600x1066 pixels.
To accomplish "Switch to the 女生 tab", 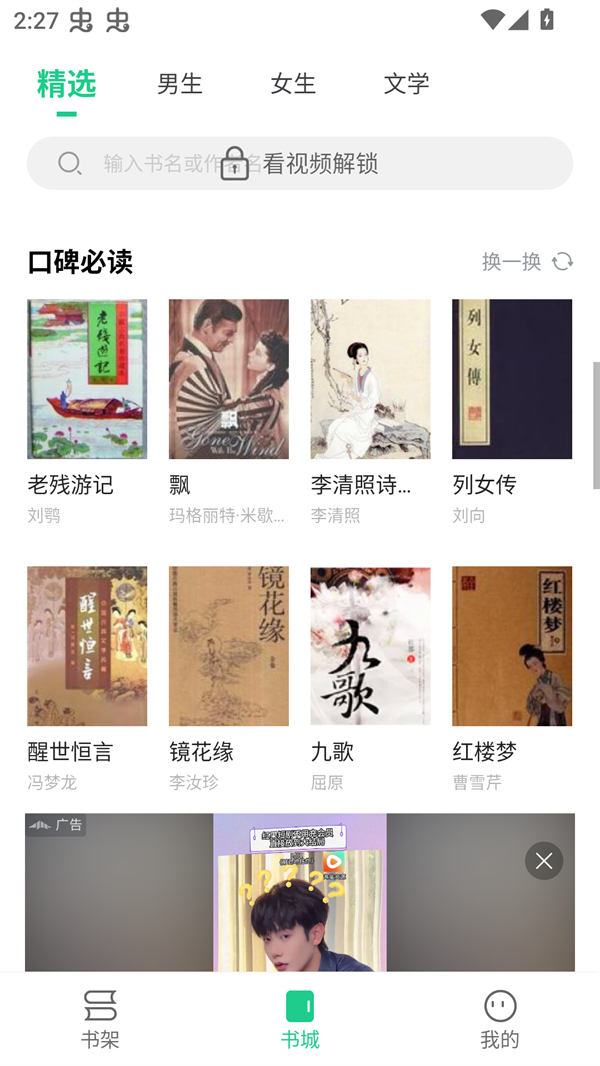I will tap(293, 84).
